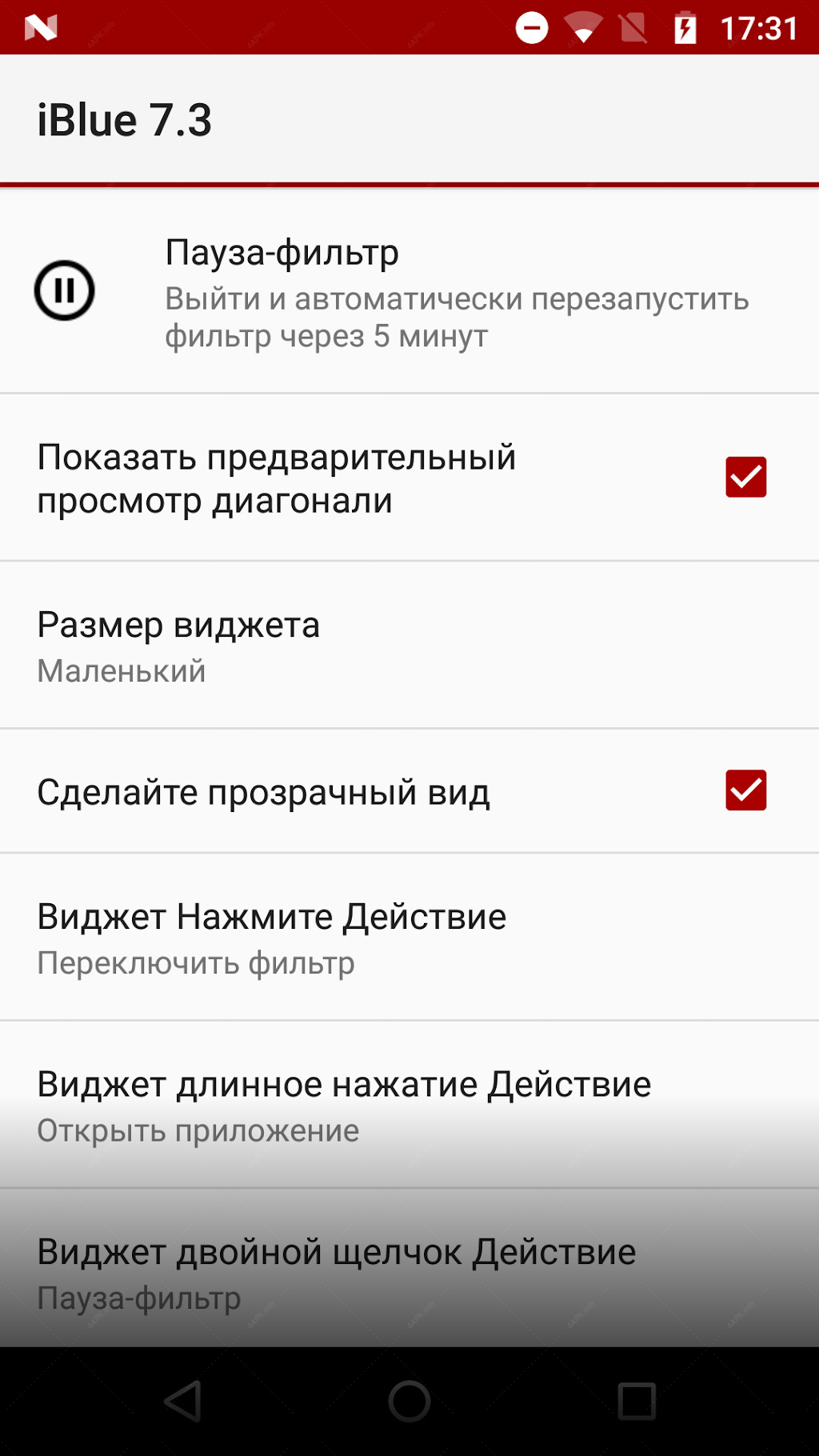Open Виджет двойной щелчок Действие setting

pos(409,1269)
